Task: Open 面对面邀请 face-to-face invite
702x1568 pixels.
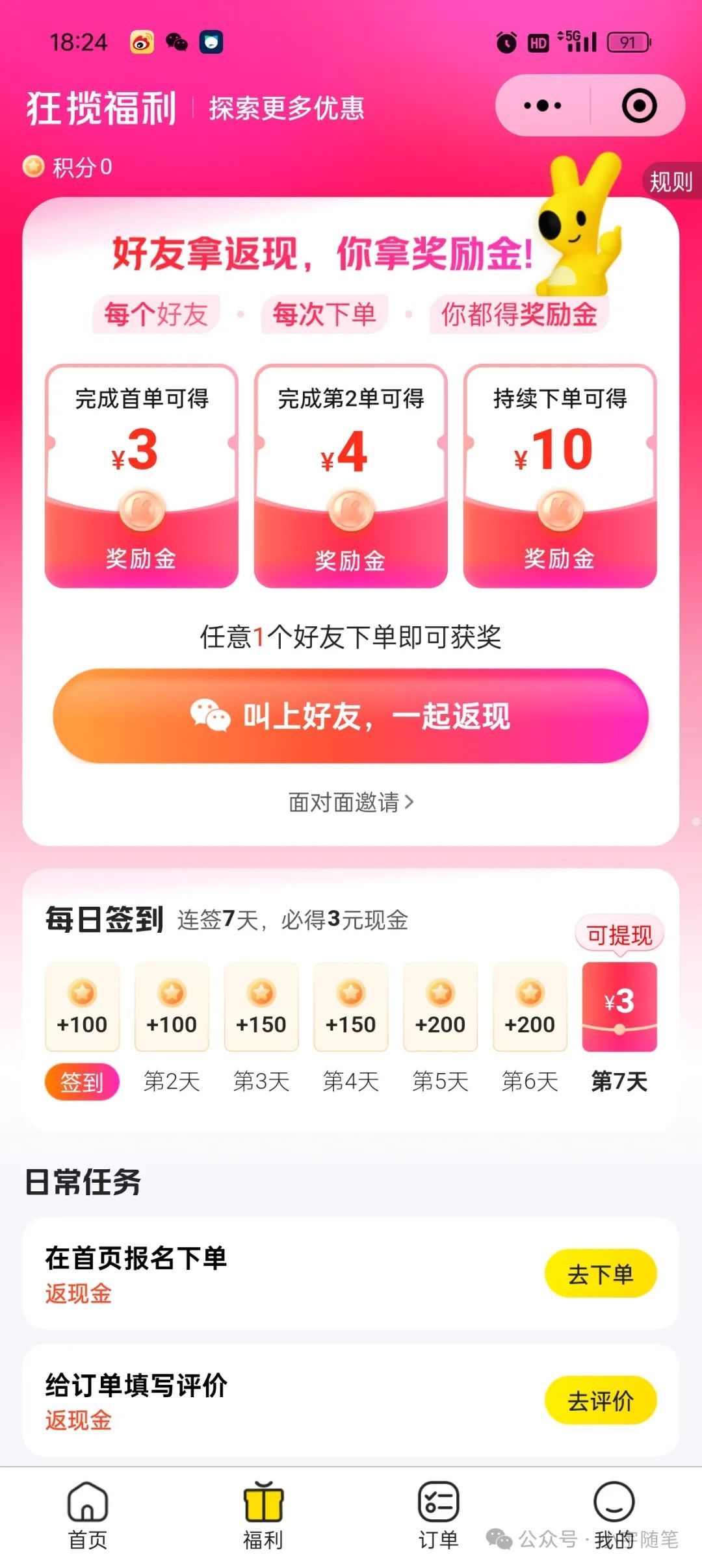Action: pyautogui.click(x=351, y=803)
